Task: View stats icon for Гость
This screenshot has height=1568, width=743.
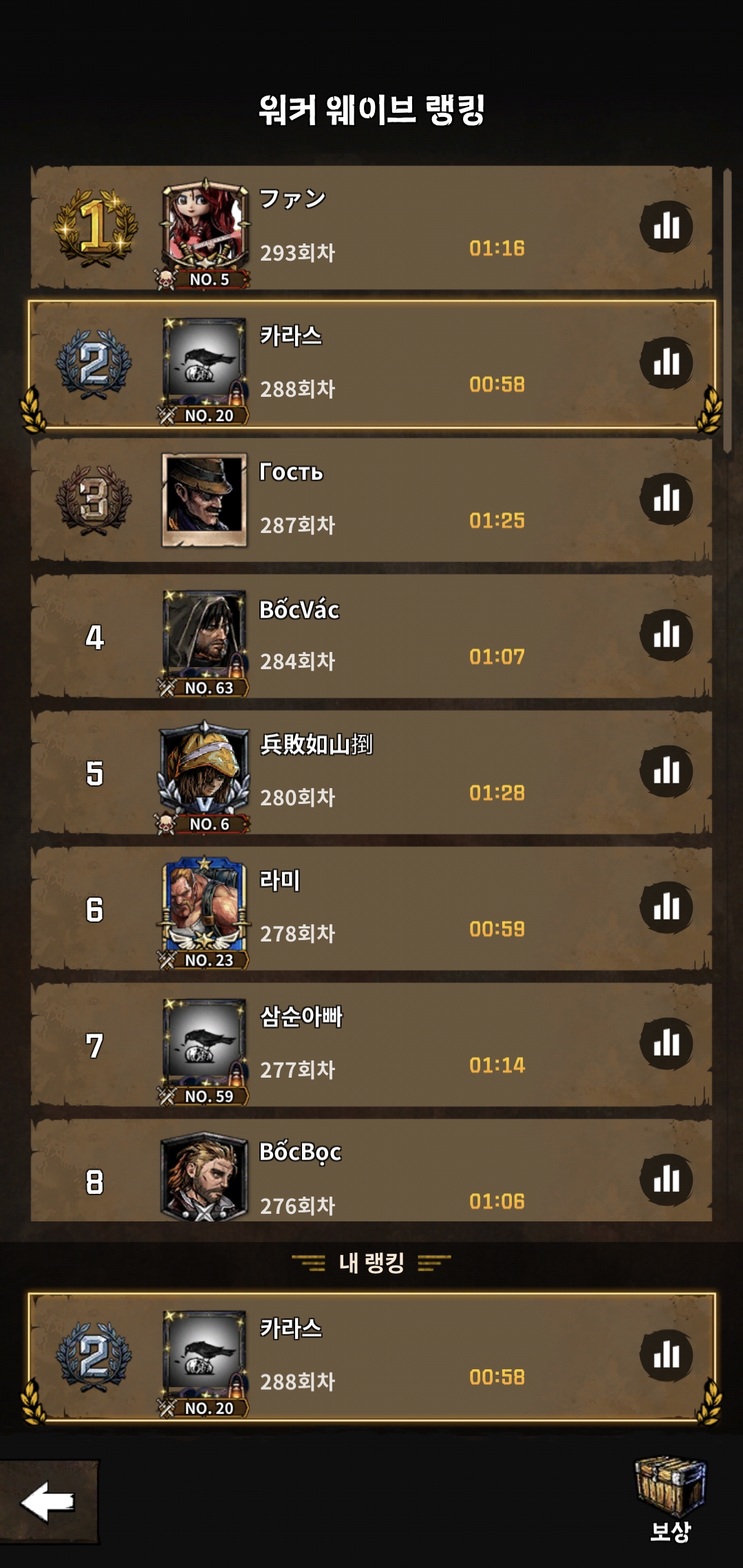Action: [666, 499]
